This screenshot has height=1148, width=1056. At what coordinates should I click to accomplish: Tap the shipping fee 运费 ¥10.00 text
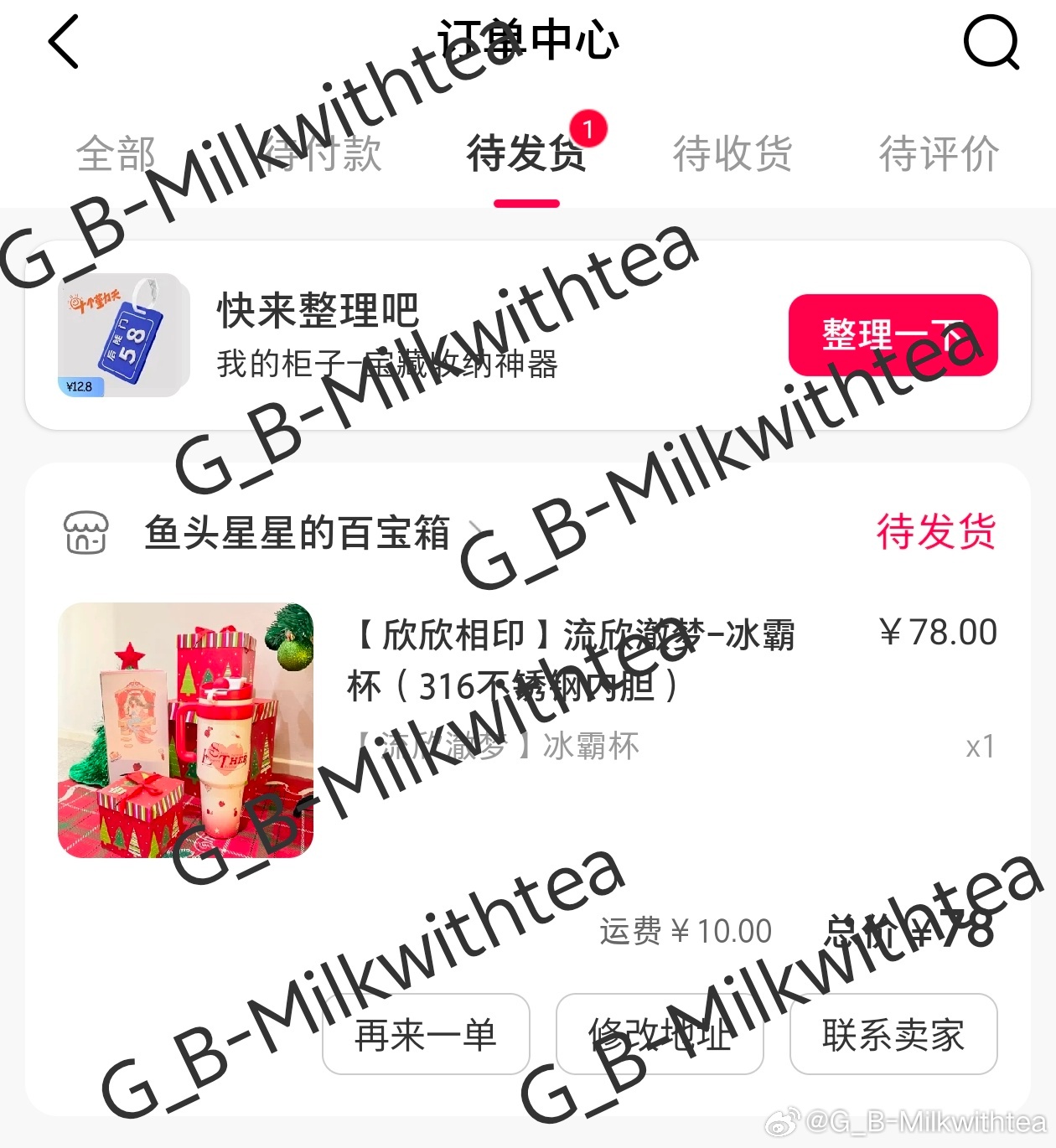685,930
